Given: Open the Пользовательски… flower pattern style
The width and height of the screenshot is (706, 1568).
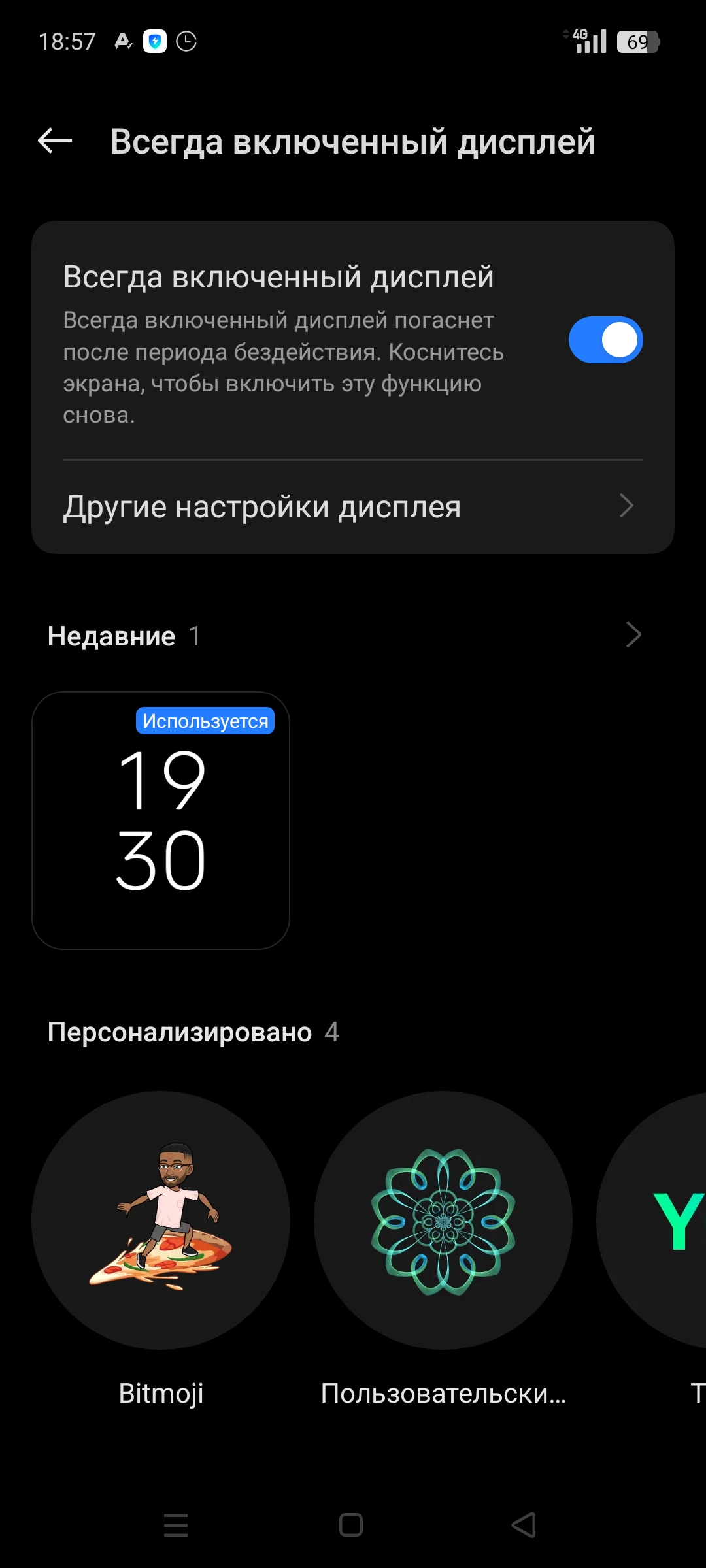Looking at the screenshot, I should point(443,1220).
